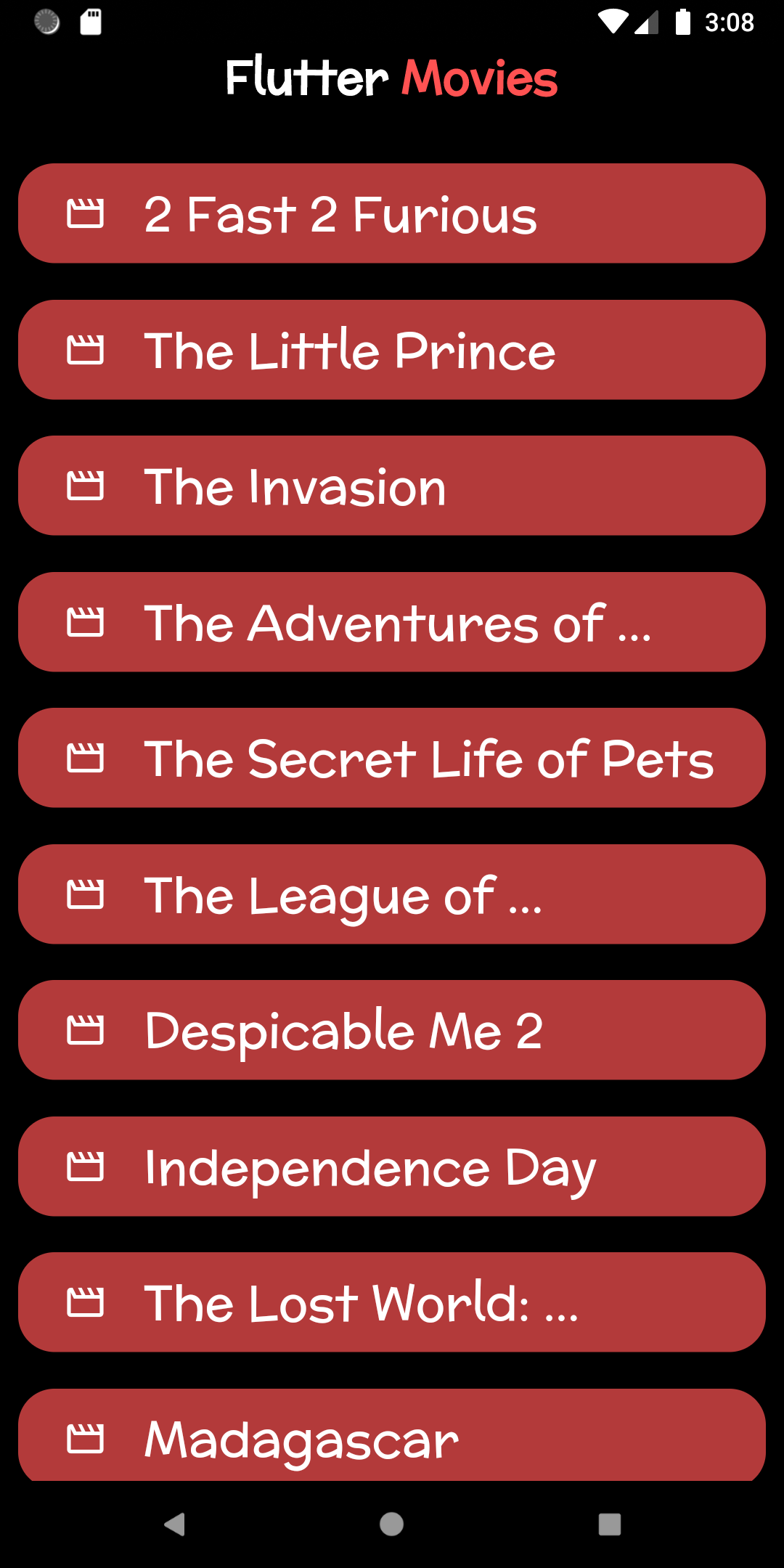Open the Despicable Me 2 entry
The image size is (784, 1568).
[x=392, y=1031]
